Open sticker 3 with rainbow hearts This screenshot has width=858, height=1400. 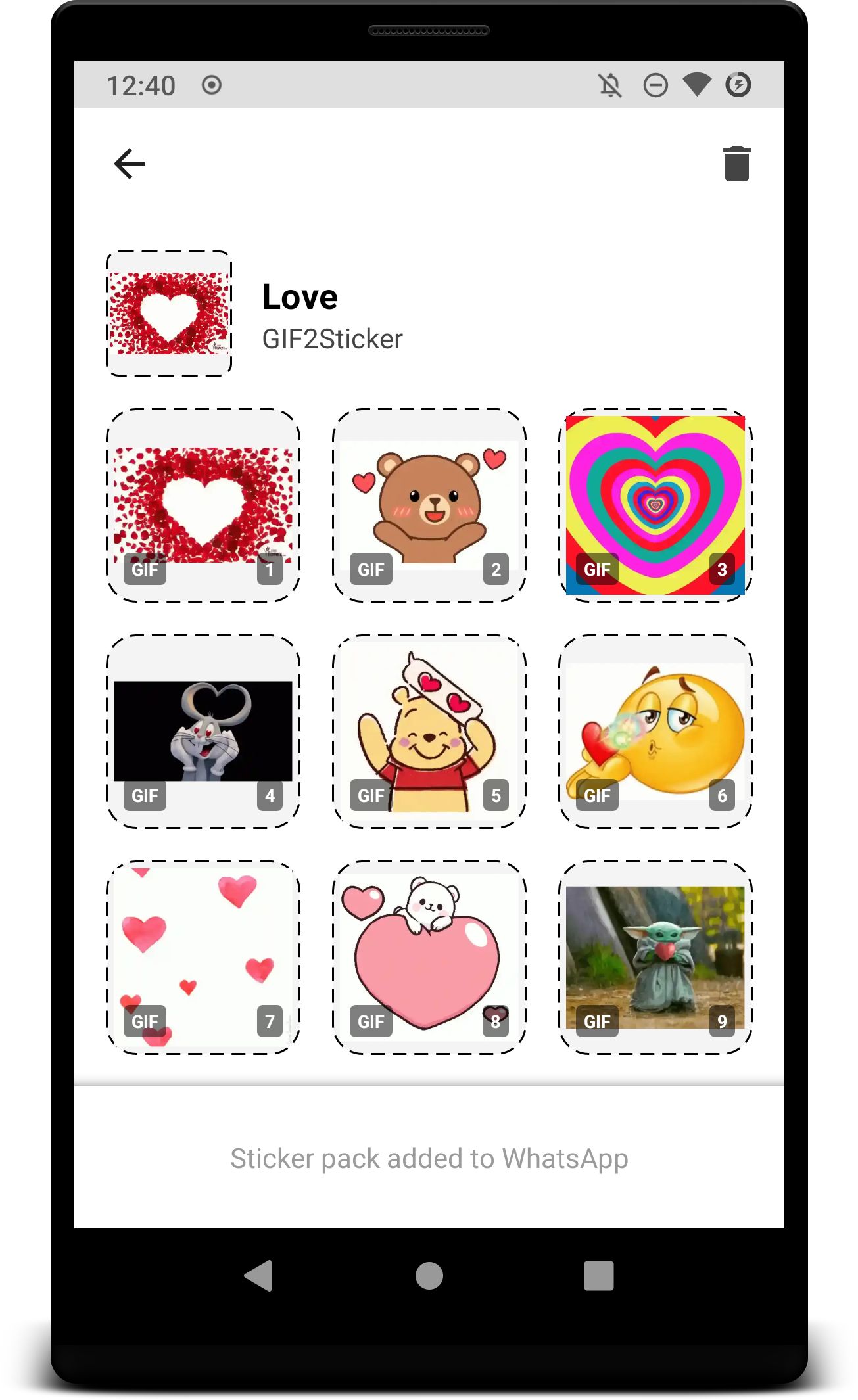pos(655,505)
